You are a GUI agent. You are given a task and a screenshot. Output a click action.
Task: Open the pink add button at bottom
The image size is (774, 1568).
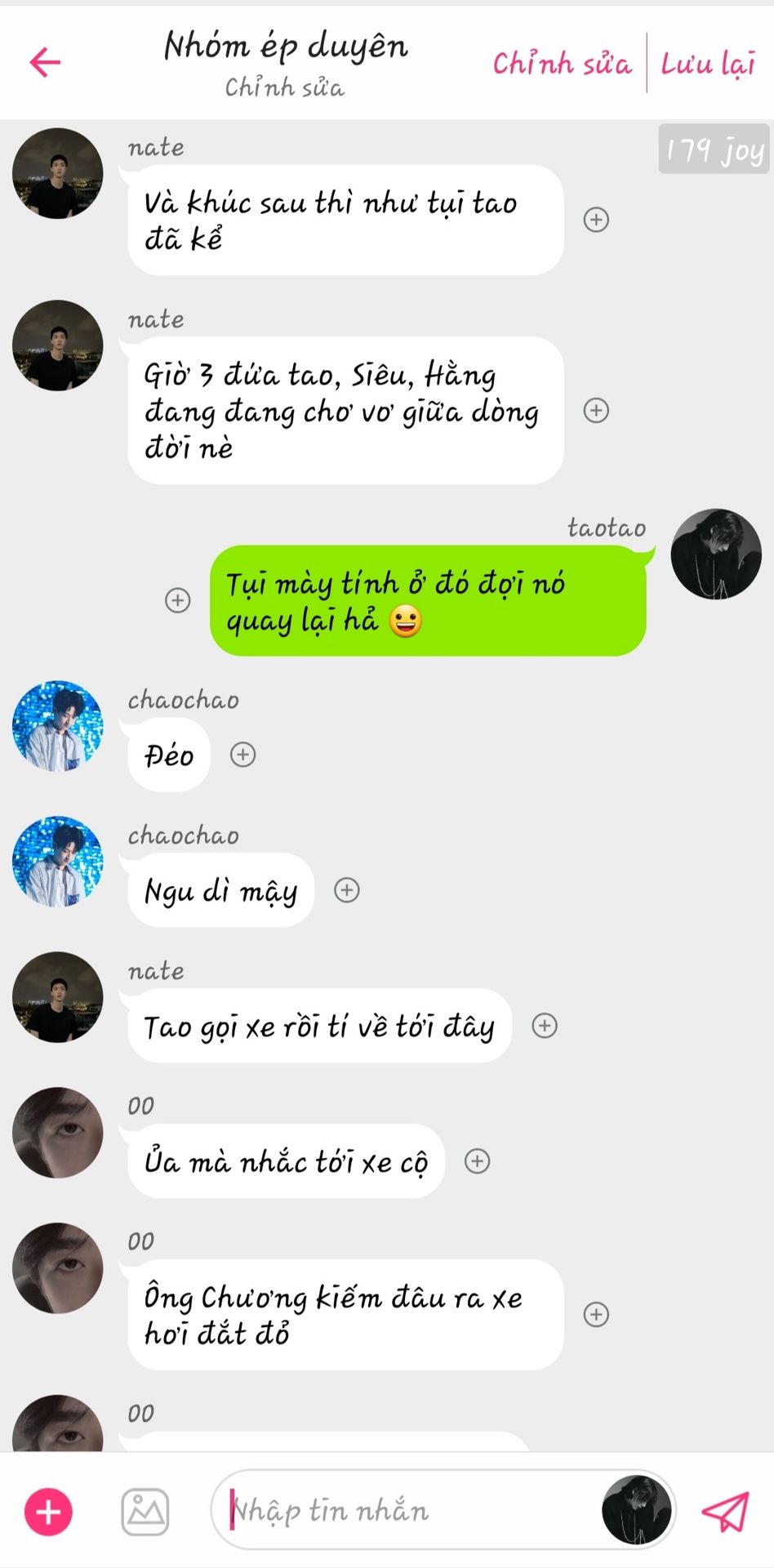[48, 1512]
